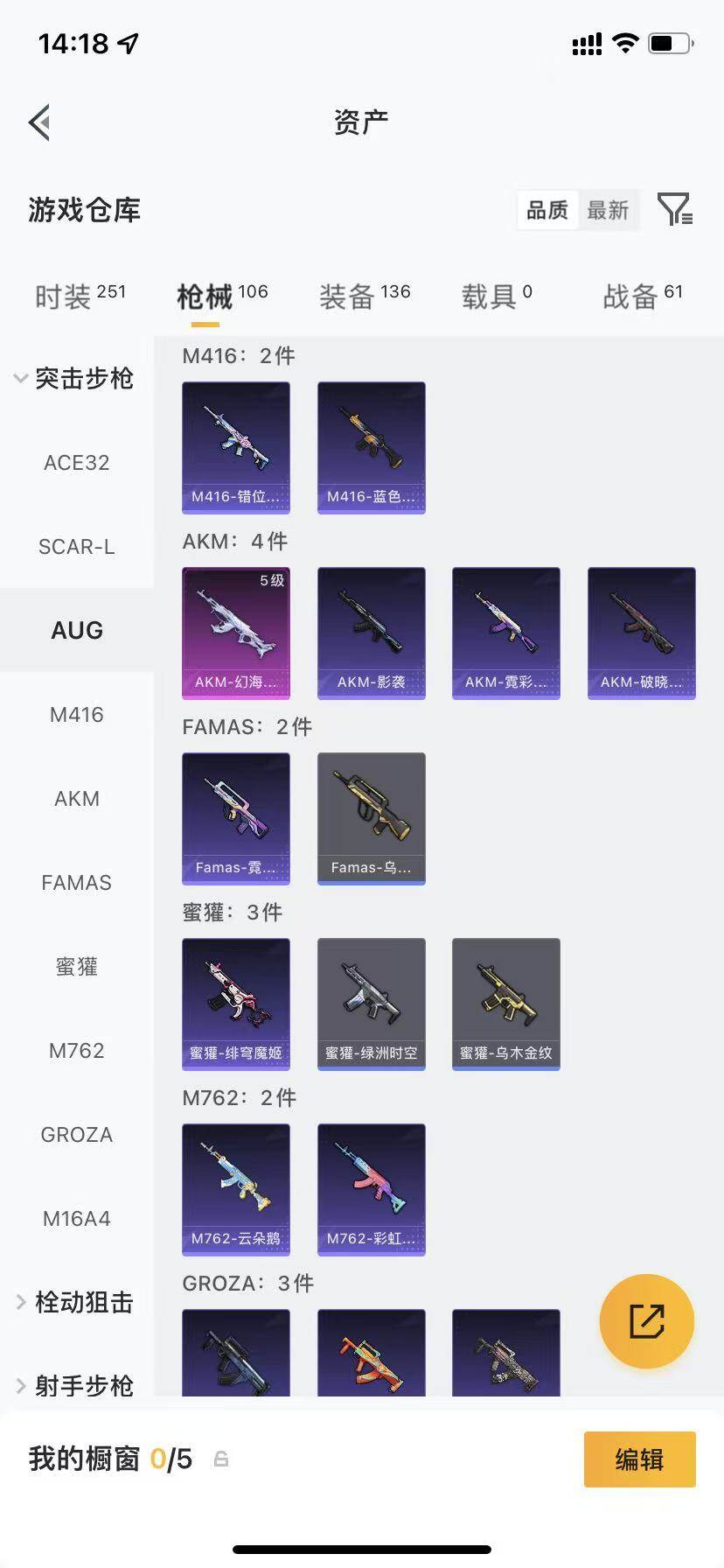Screen dimensions: 724x1568
Task: Switch to the 装备 tab
Action: pyautogui.click(x=365, y=297)
